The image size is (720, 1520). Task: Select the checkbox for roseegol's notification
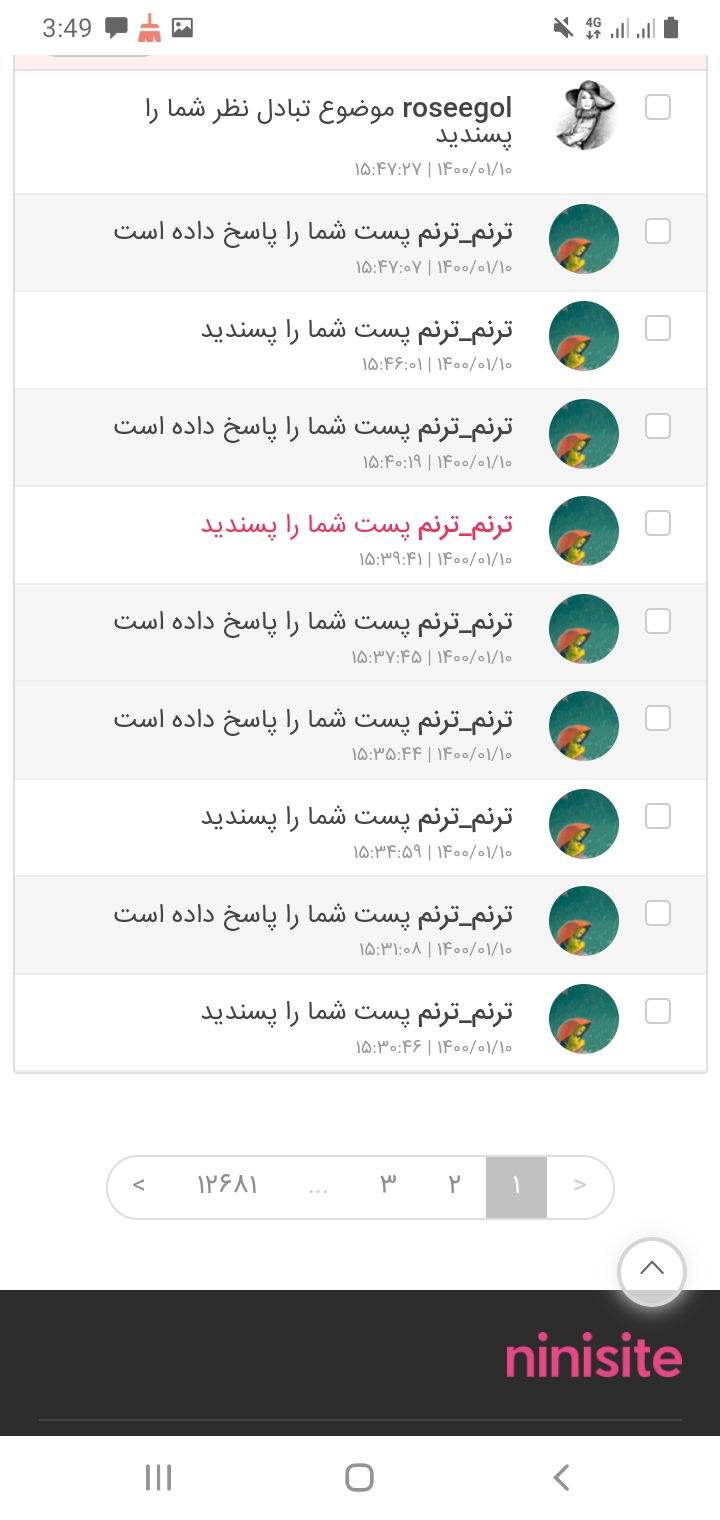click(x=658, y=107)
